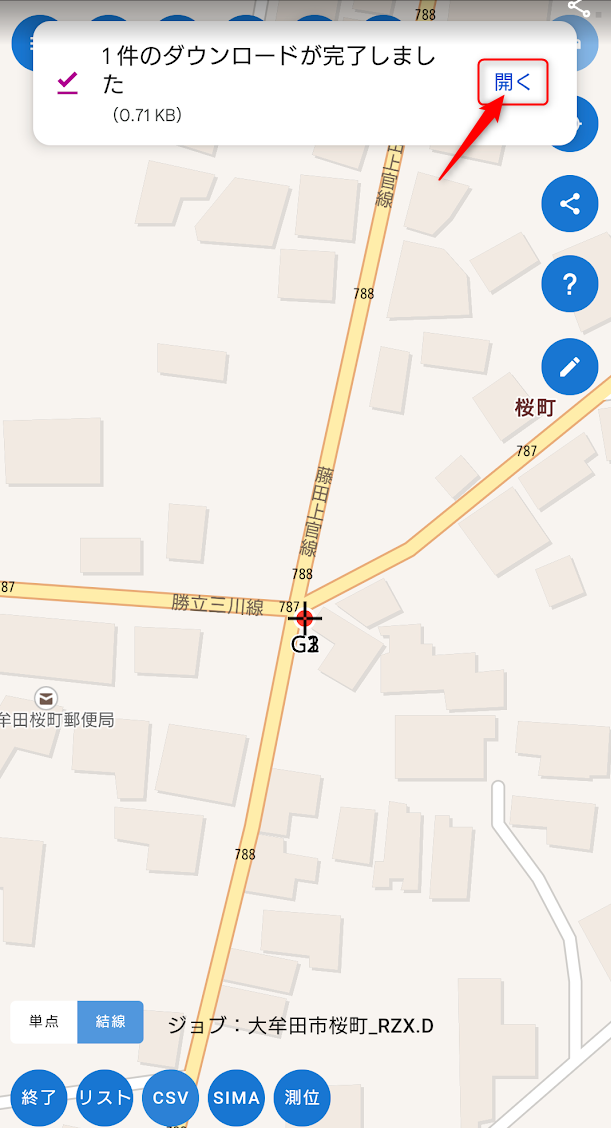Start positioning with 測位 button
This screenshot has width=611, height=1128.
302,1097
